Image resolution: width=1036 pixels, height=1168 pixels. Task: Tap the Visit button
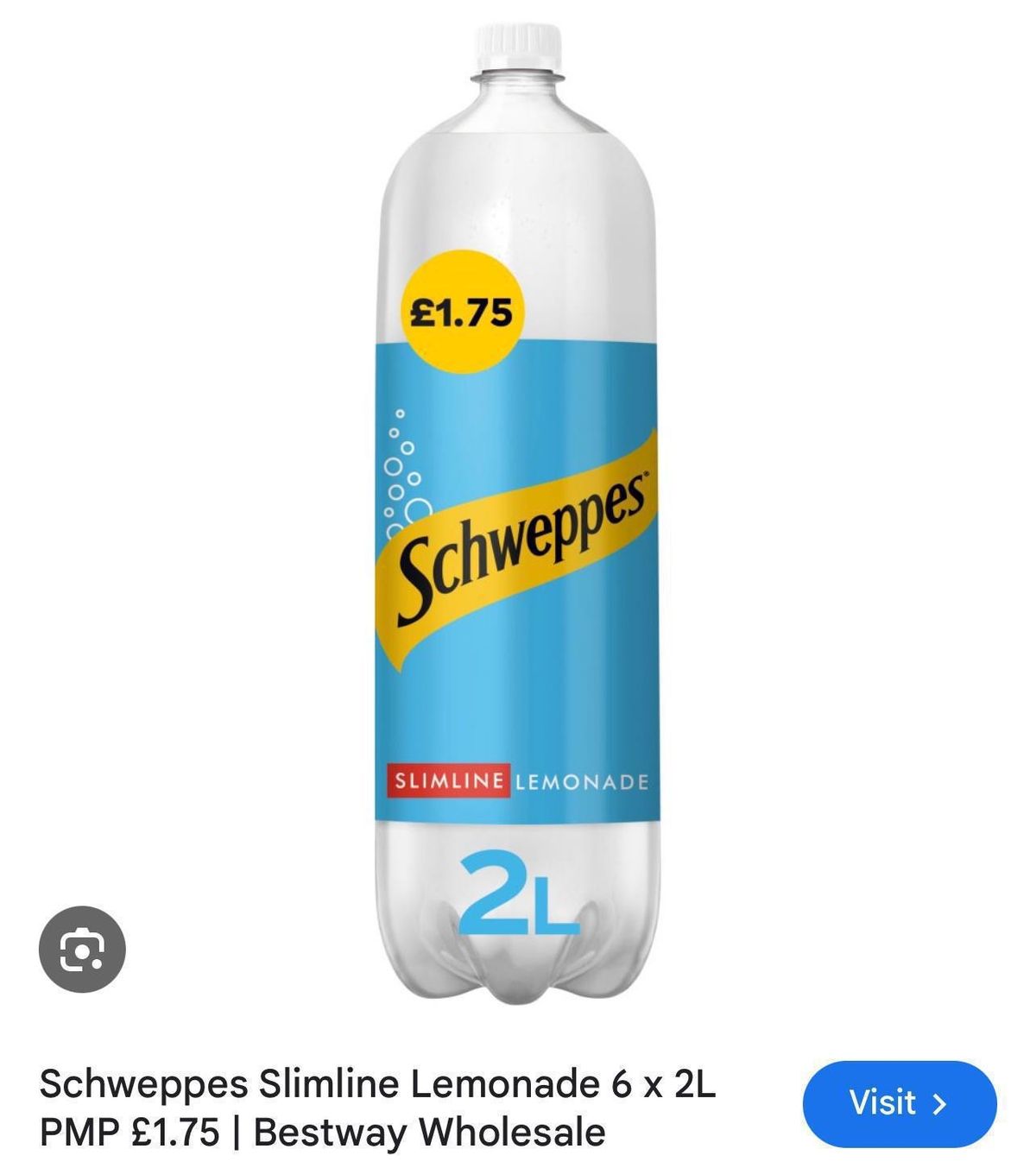(x=899, y=1103)
